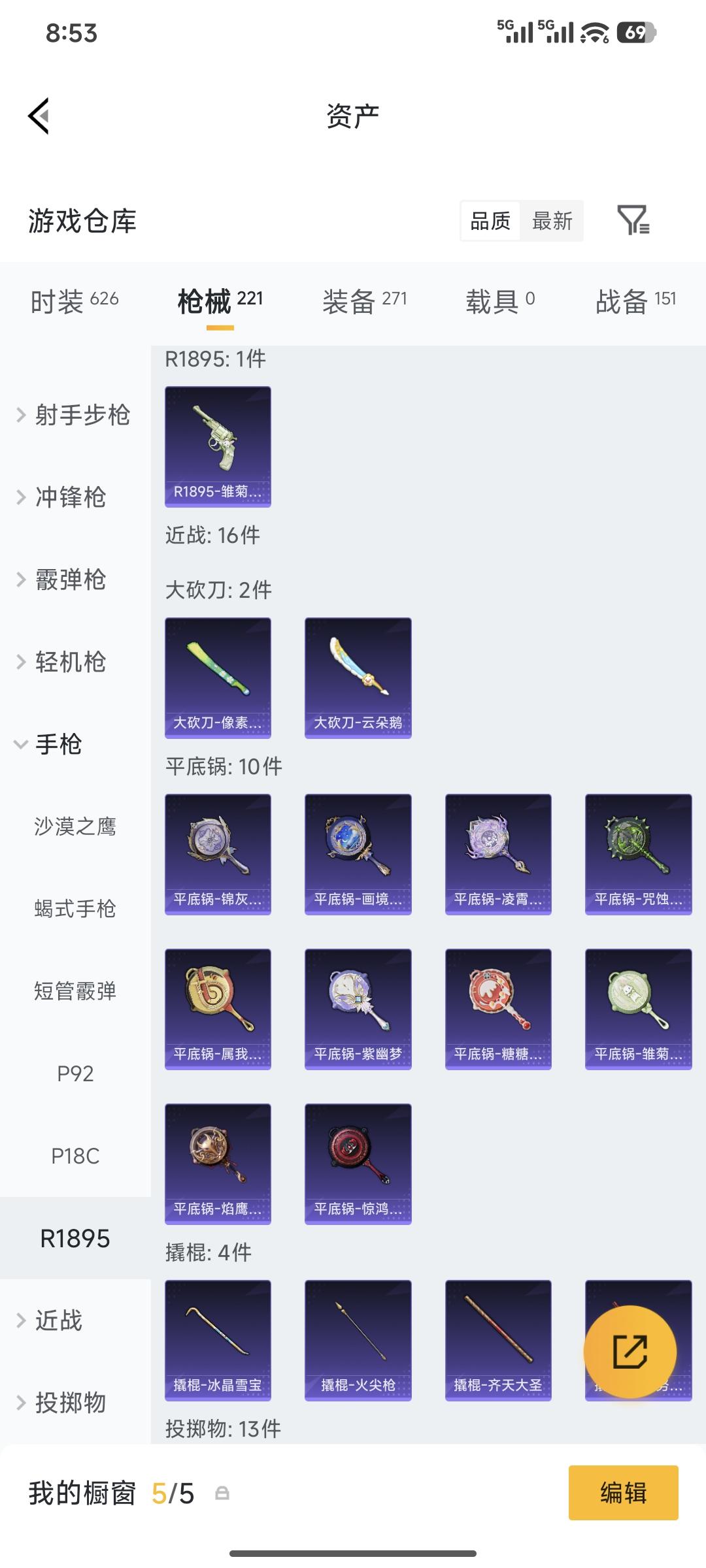Open the 平底锅-糖糖 frying pan item
The width and height of the screenshot is (706, 1568).
tap(497, 1009)
